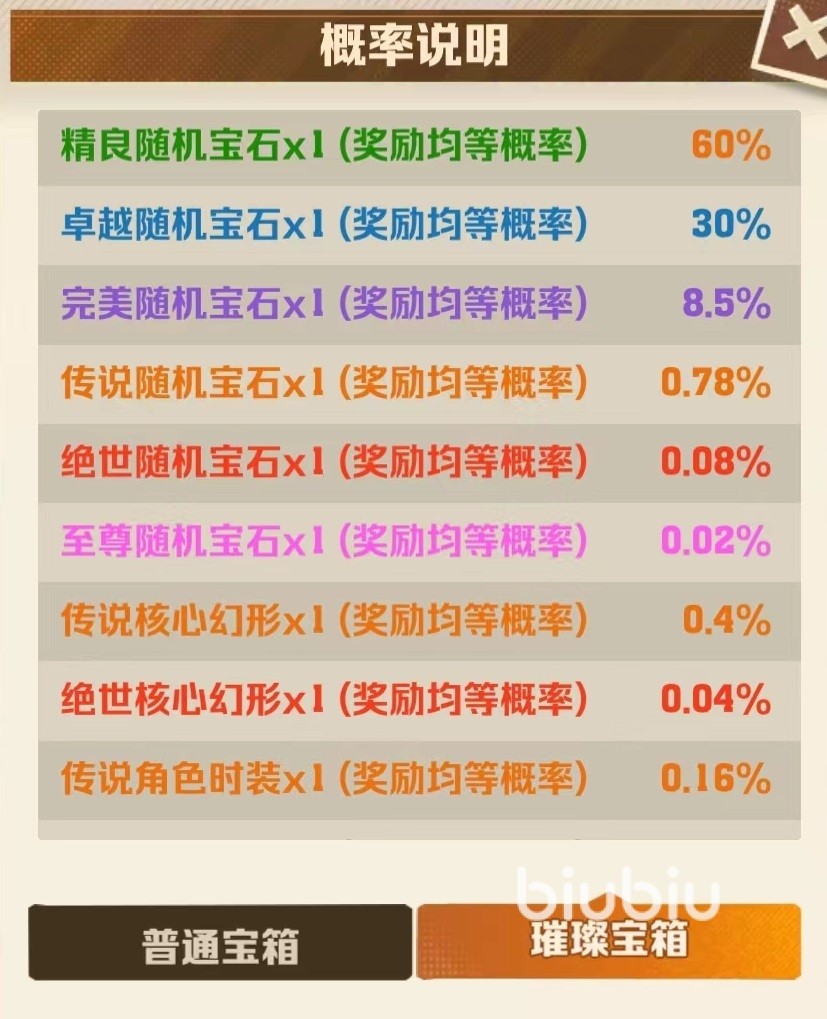Select the 璀璨宝箱 tab
Image resolution: width=827 pixels, height=1019 pixels.
click(x=608, y=942)
